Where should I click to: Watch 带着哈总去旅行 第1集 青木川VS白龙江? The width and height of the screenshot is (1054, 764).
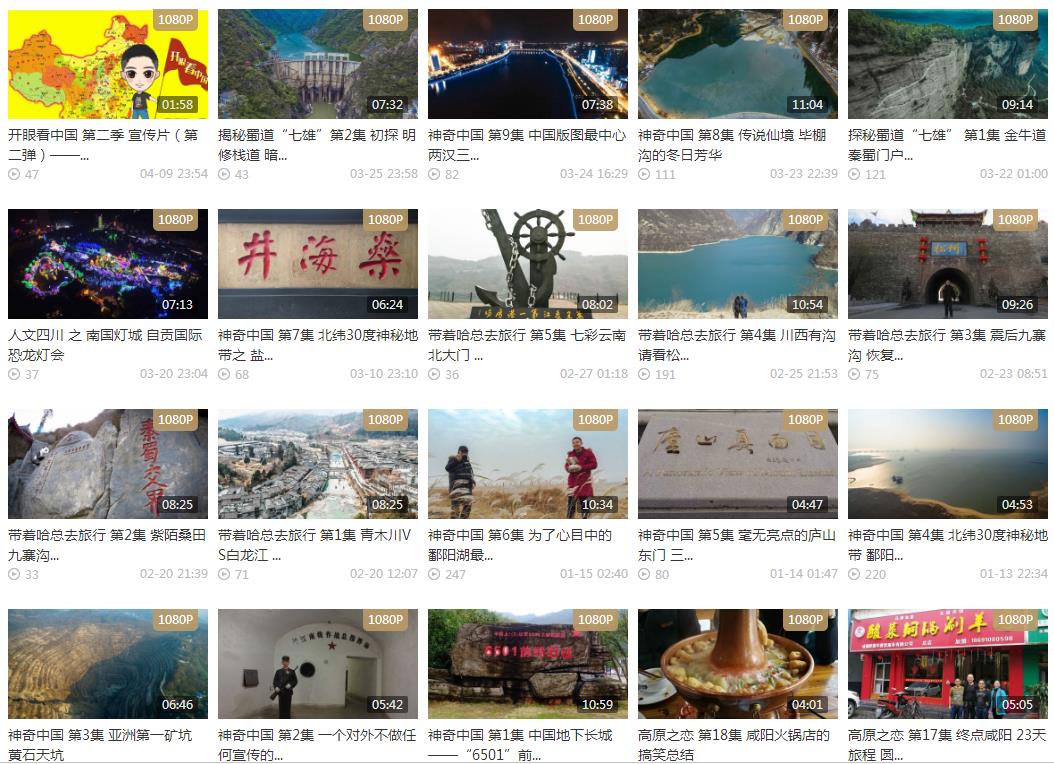click(x=318, y=465)
